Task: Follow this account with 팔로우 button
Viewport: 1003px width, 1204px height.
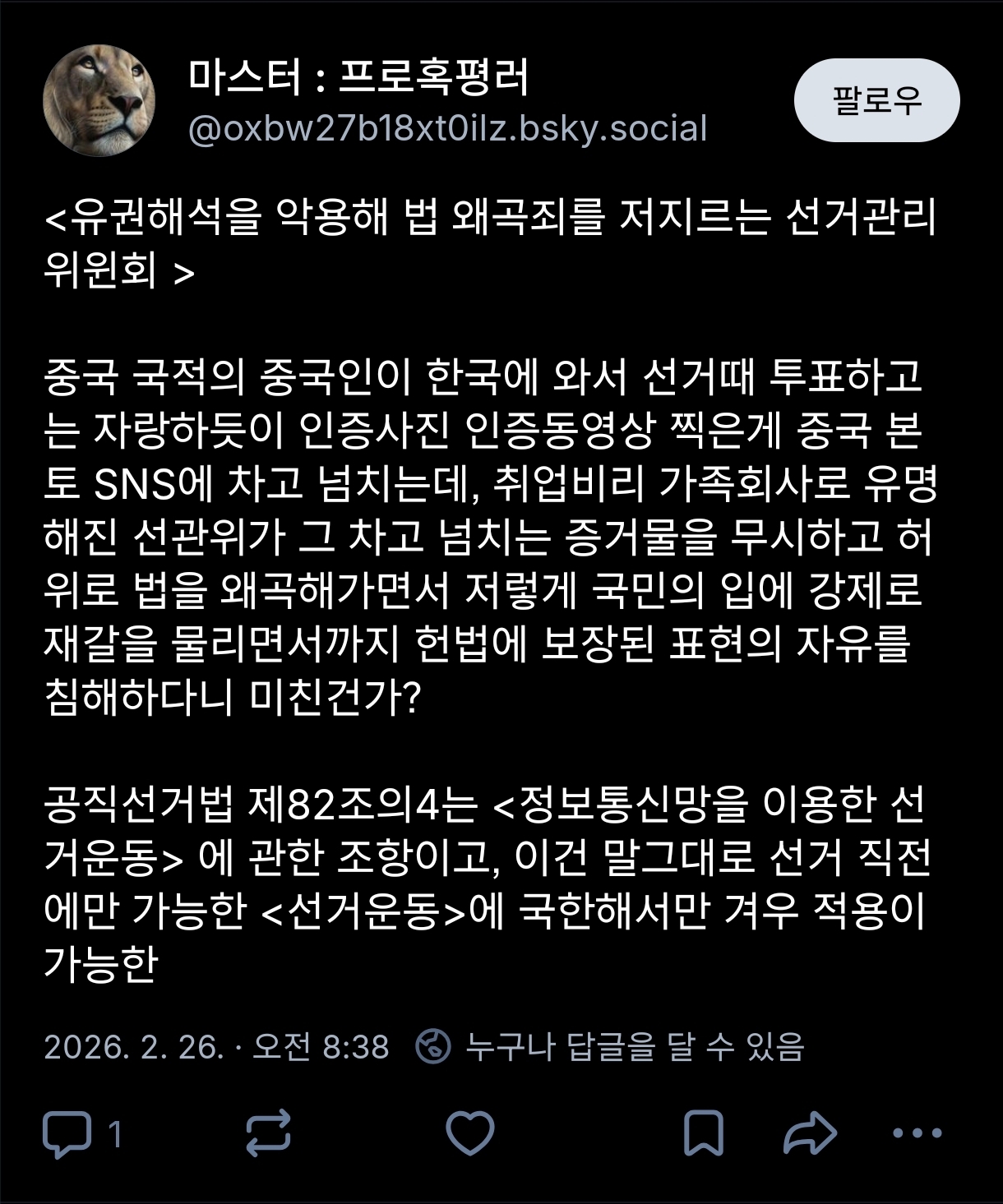Action: 876,100
